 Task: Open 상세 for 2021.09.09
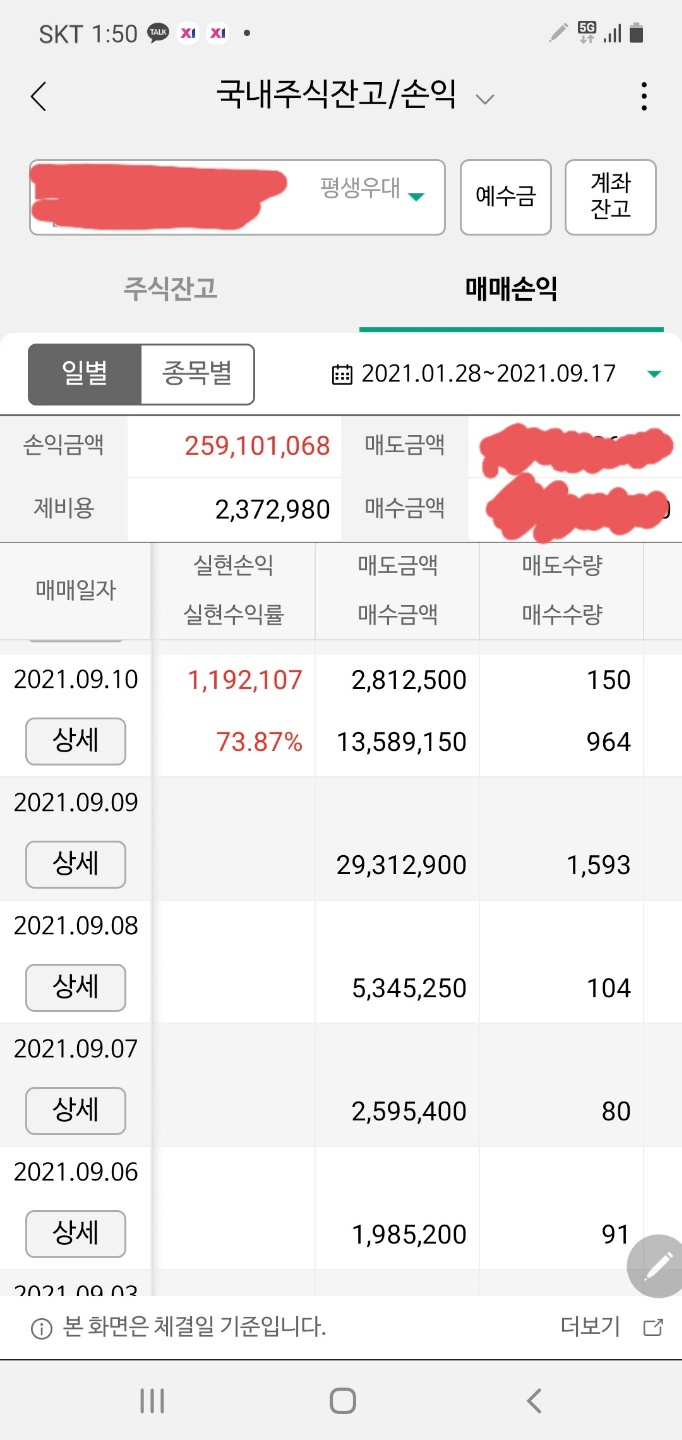click(x=75, y=864)
